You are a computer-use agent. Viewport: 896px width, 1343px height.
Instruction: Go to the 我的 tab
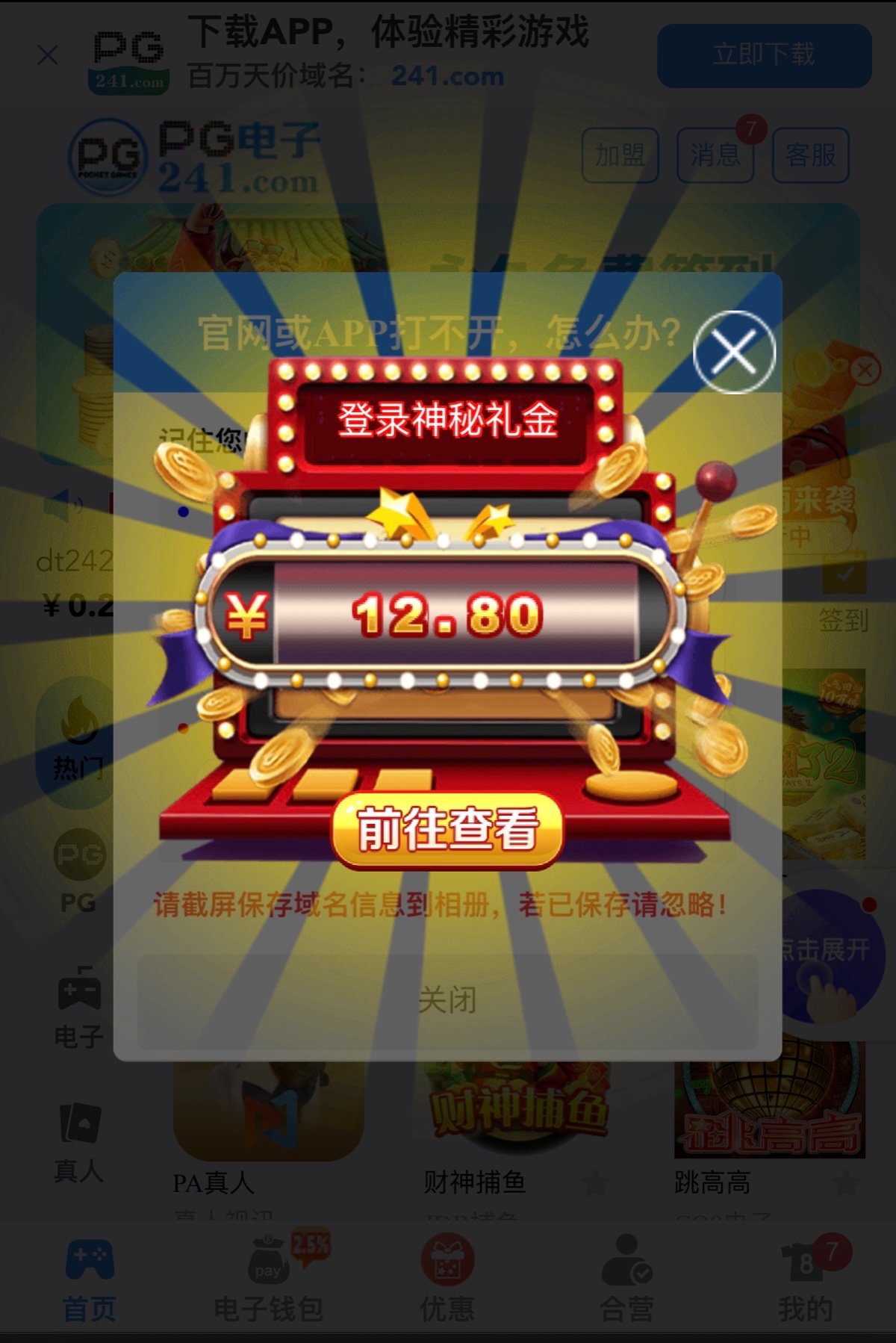pos(806,1281)
